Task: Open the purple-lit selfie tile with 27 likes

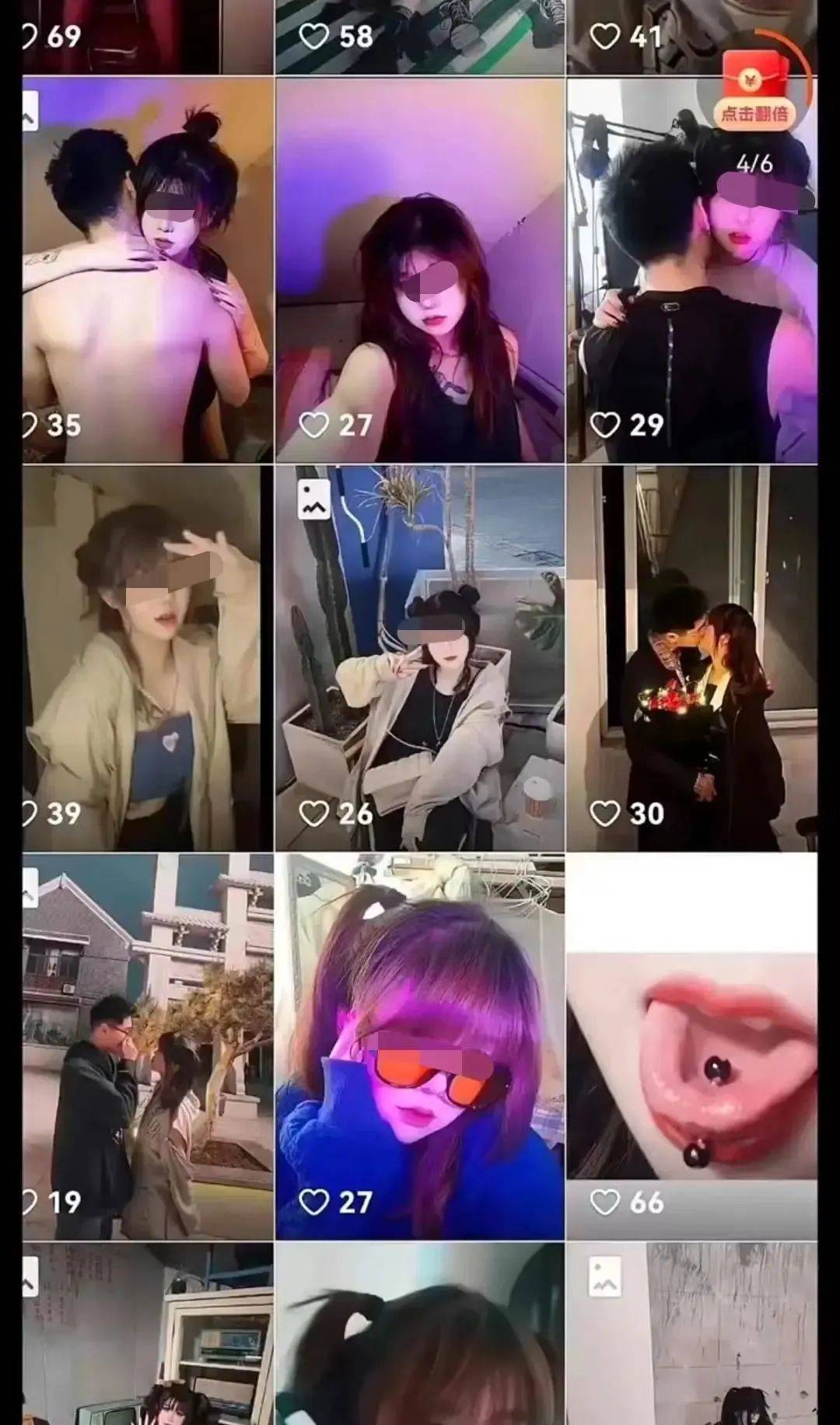Action: pos(420,270)
